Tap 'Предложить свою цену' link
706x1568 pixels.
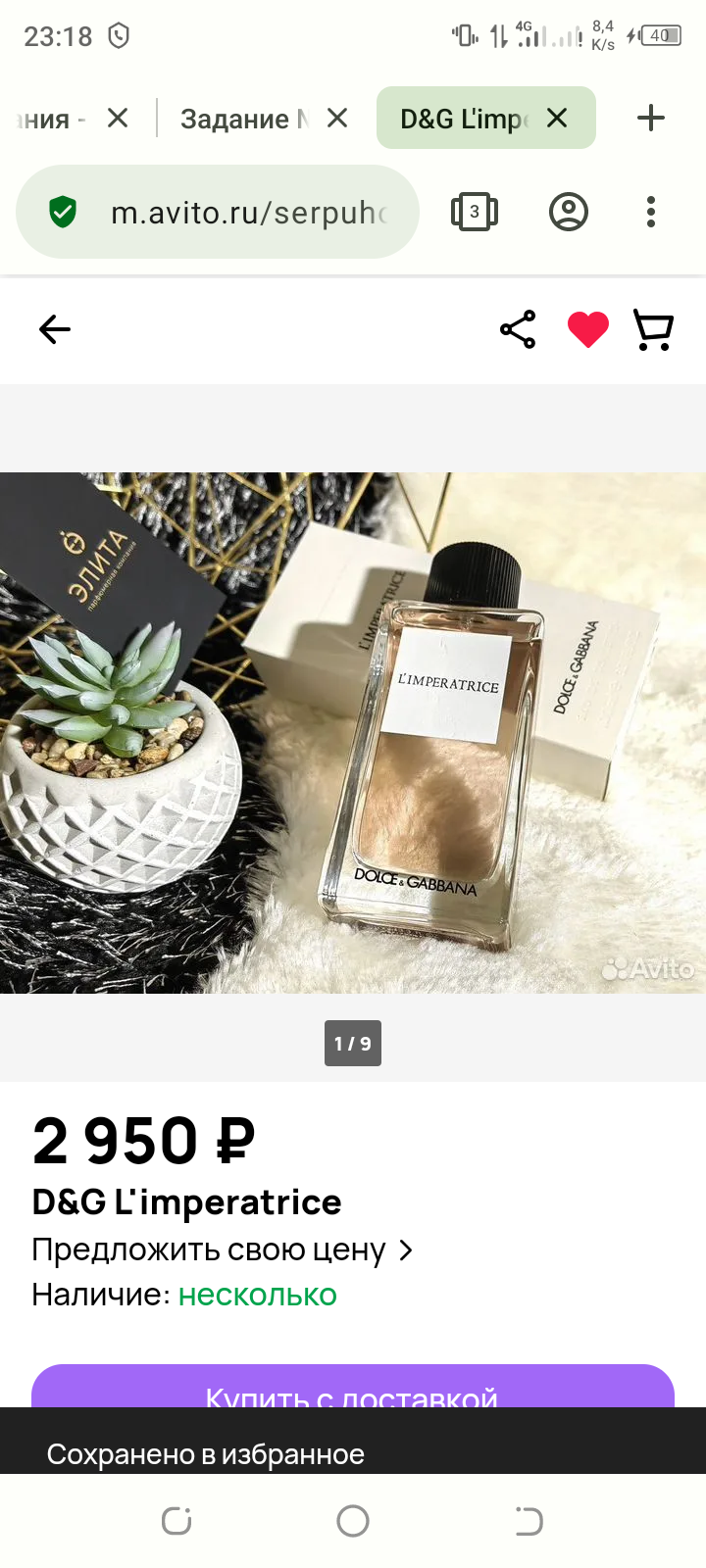click(x=222, y=1250)
